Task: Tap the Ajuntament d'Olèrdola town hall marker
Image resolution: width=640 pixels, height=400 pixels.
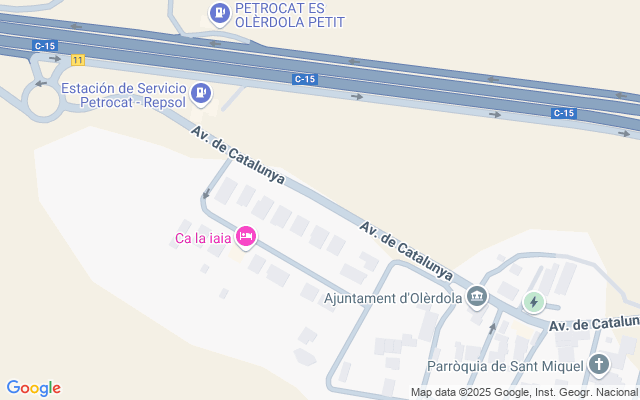Action: click(x=477, y=297)
